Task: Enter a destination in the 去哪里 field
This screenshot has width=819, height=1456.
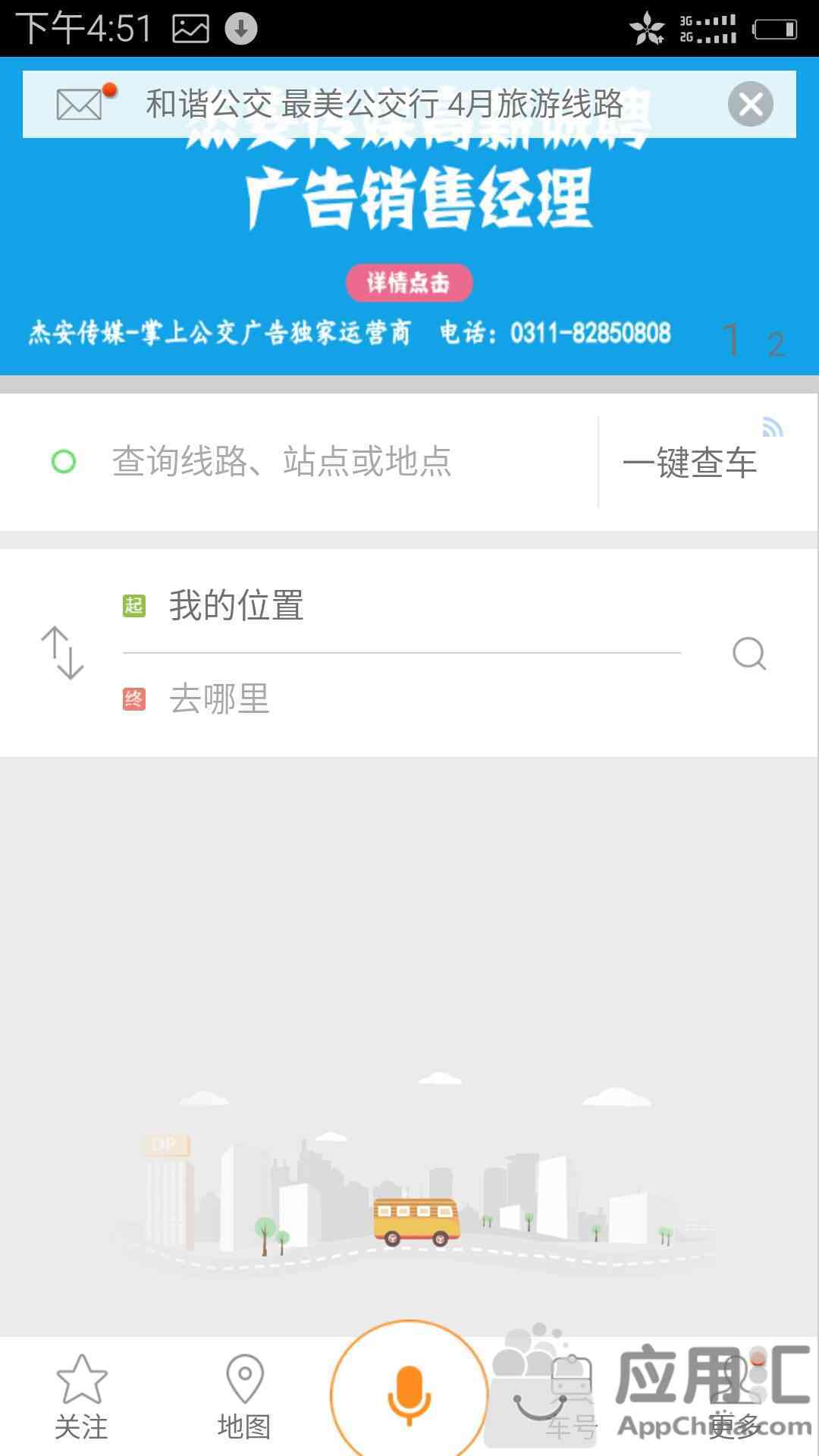Action: (x=402, y=698)
